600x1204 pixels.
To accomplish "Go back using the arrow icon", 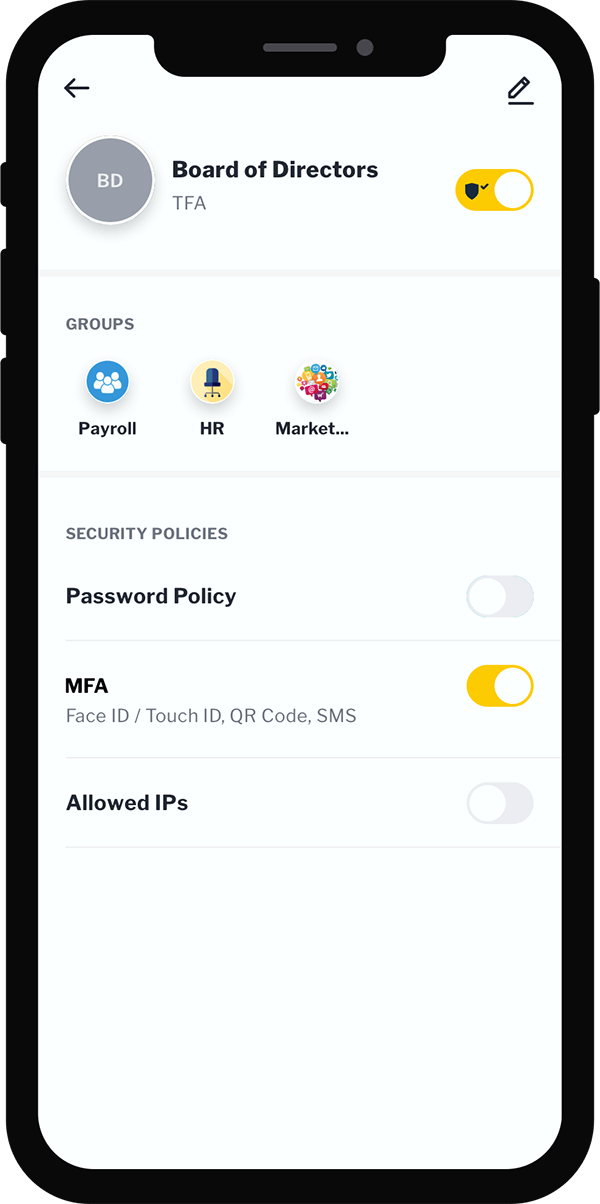I will coord(77,88).
